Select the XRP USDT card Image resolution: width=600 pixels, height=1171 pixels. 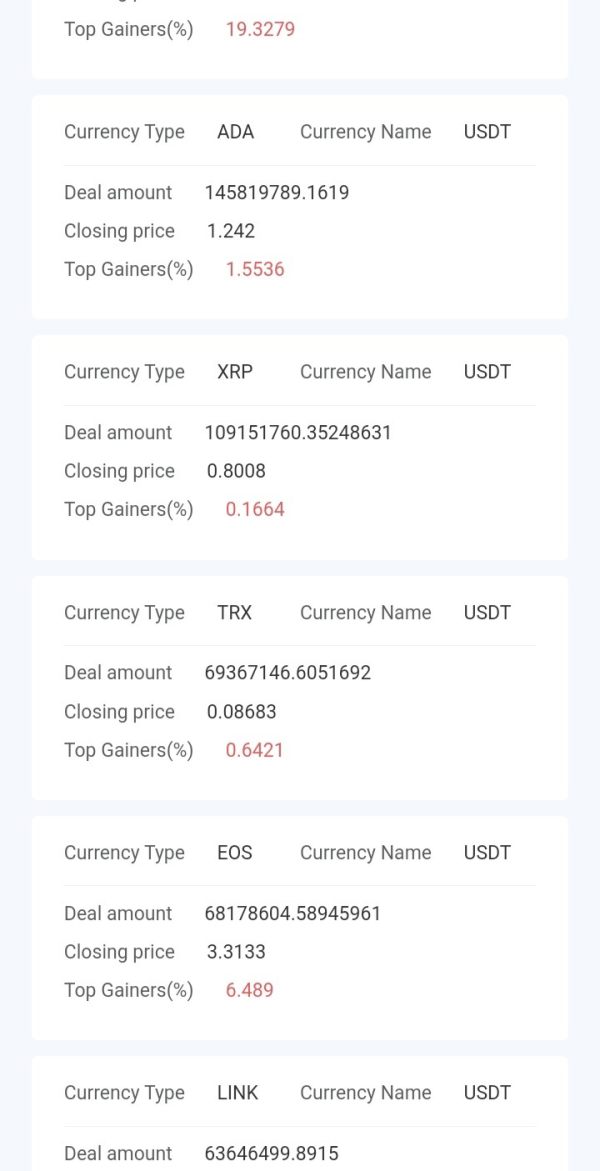pyautogui.click(x=300, y=447)
